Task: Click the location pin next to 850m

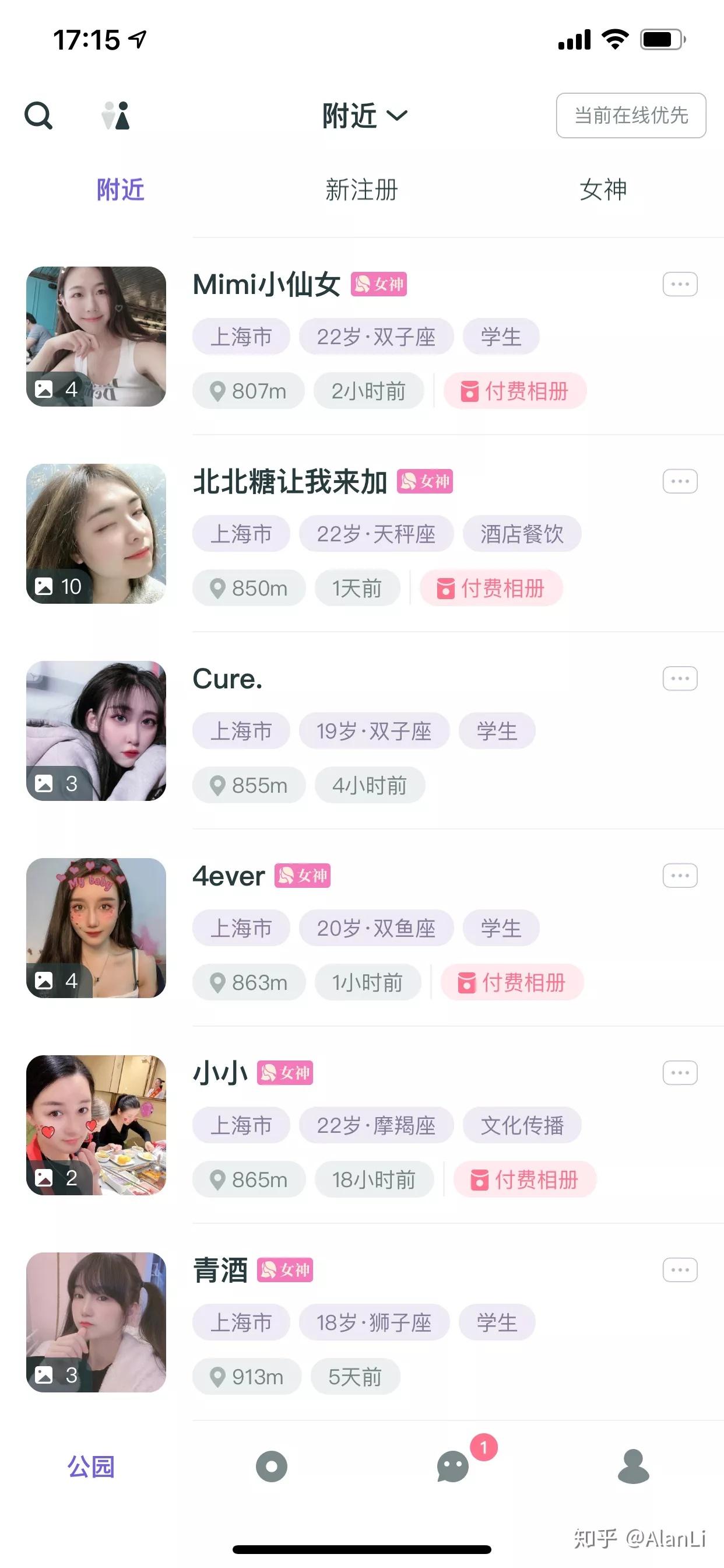Action: [217, 588]
